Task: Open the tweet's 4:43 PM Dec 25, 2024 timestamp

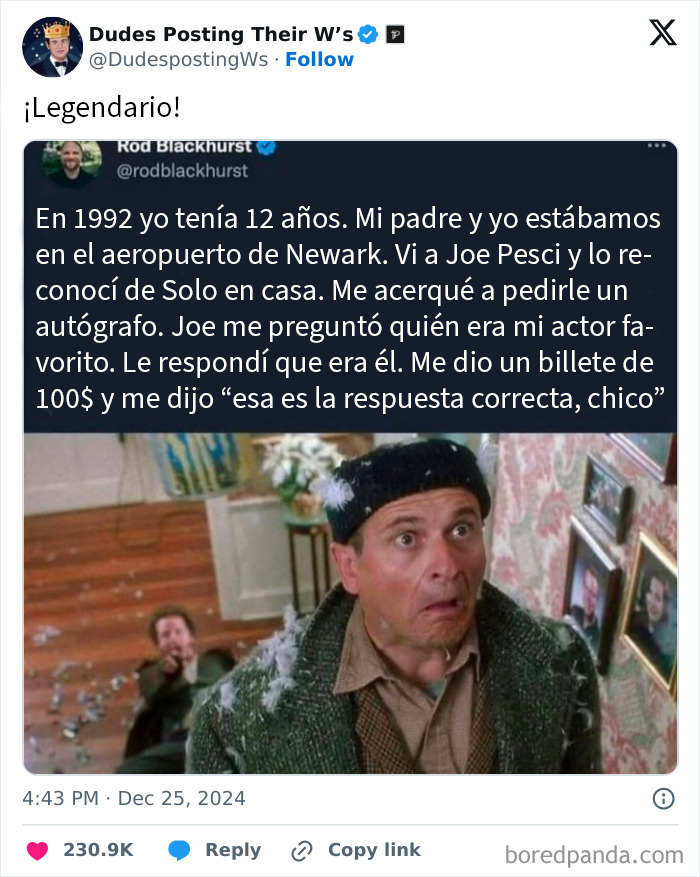Action: [x=134, y=798]
